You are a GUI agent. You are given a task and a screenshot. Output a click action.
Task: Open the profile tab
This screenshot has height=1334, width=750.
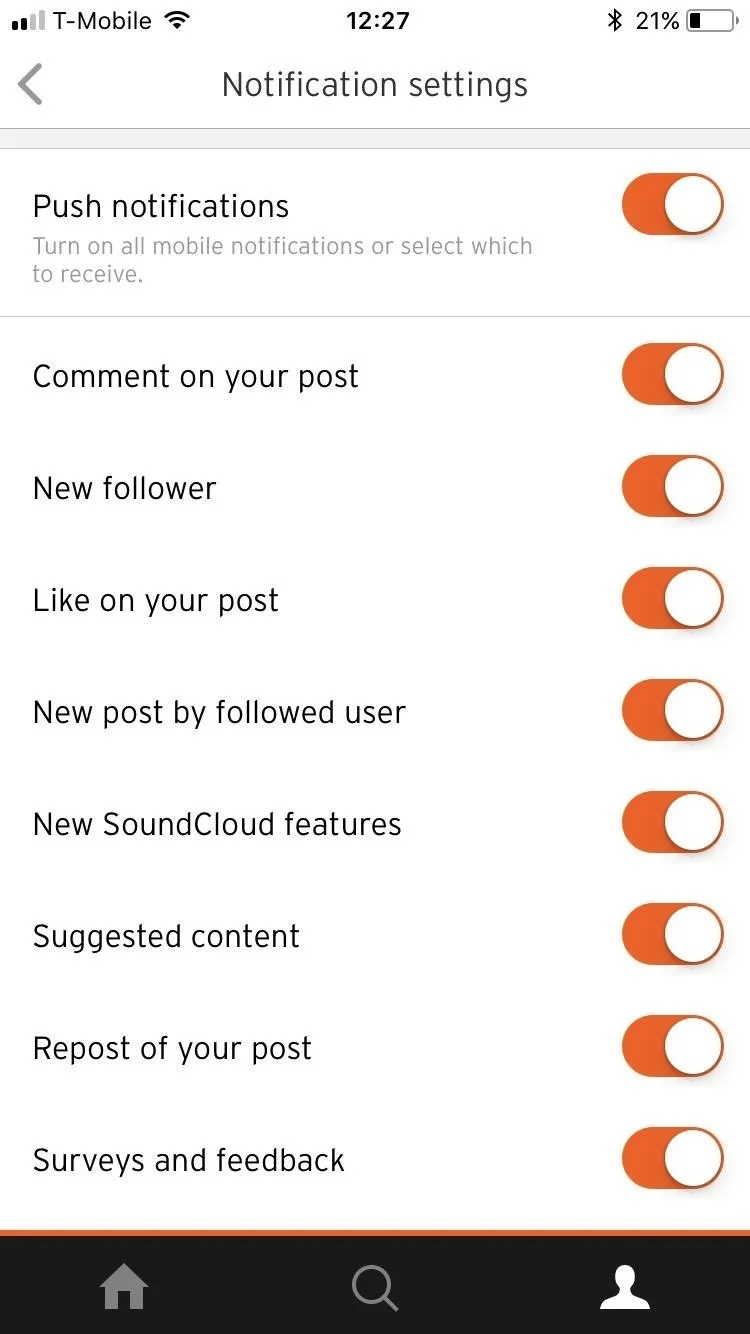(x=625, y=1287)
